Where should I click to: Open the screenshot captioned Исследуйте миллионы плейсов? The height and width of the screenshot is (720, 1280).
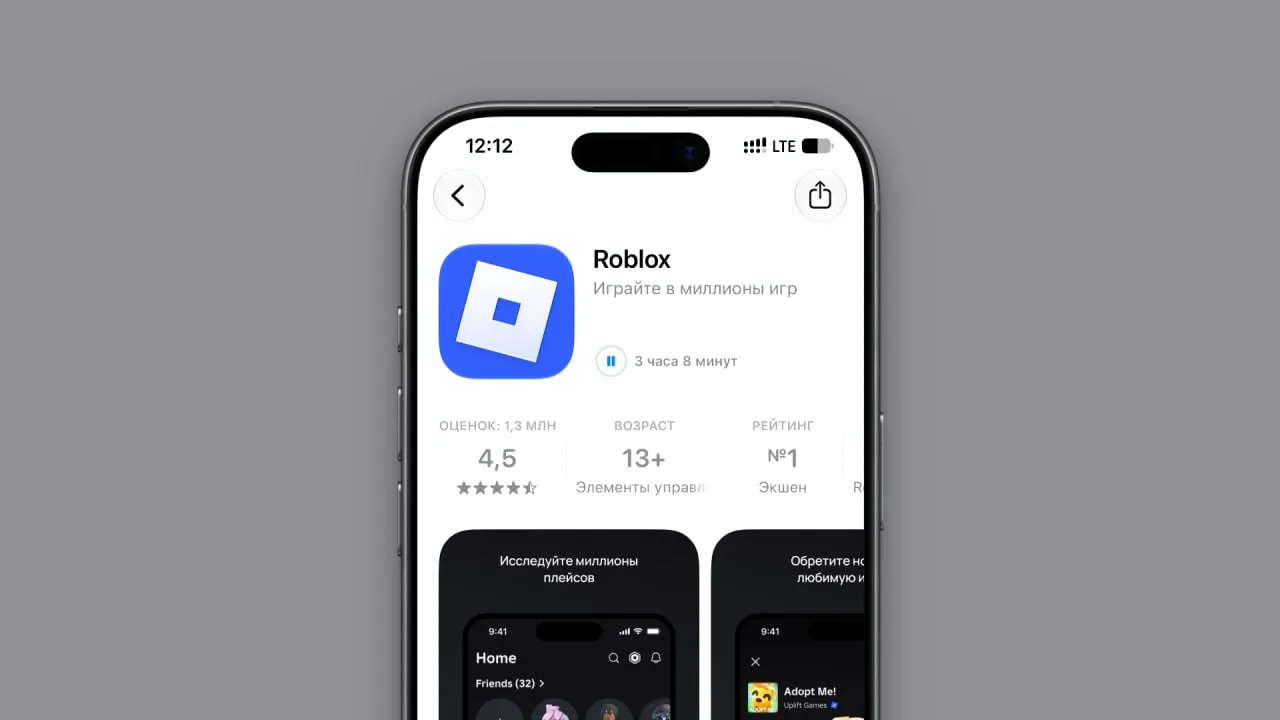pos(569,625)
